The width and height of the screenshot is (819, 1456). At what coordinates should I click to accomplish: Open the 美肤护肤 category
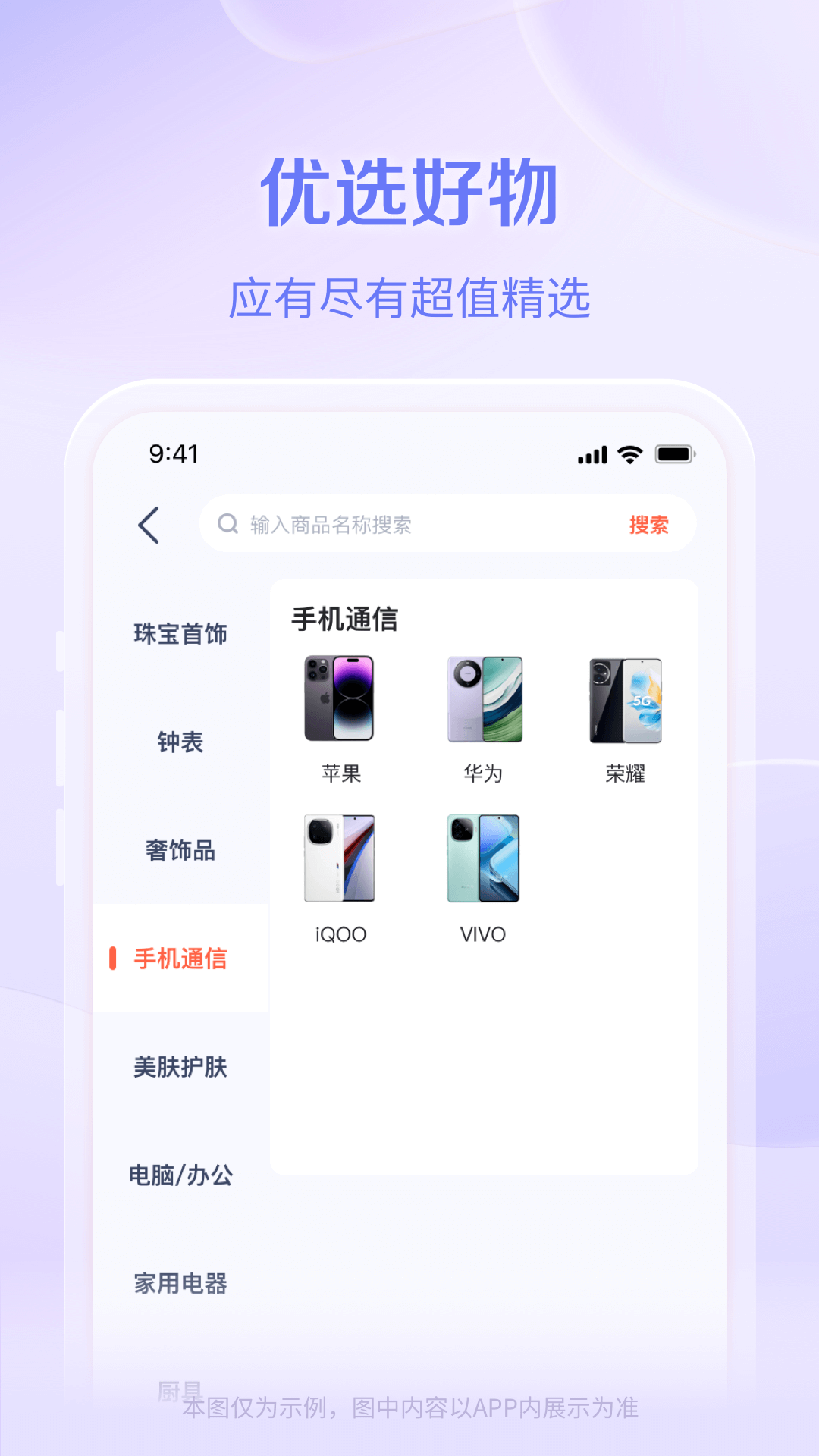tap(180, 1067)
